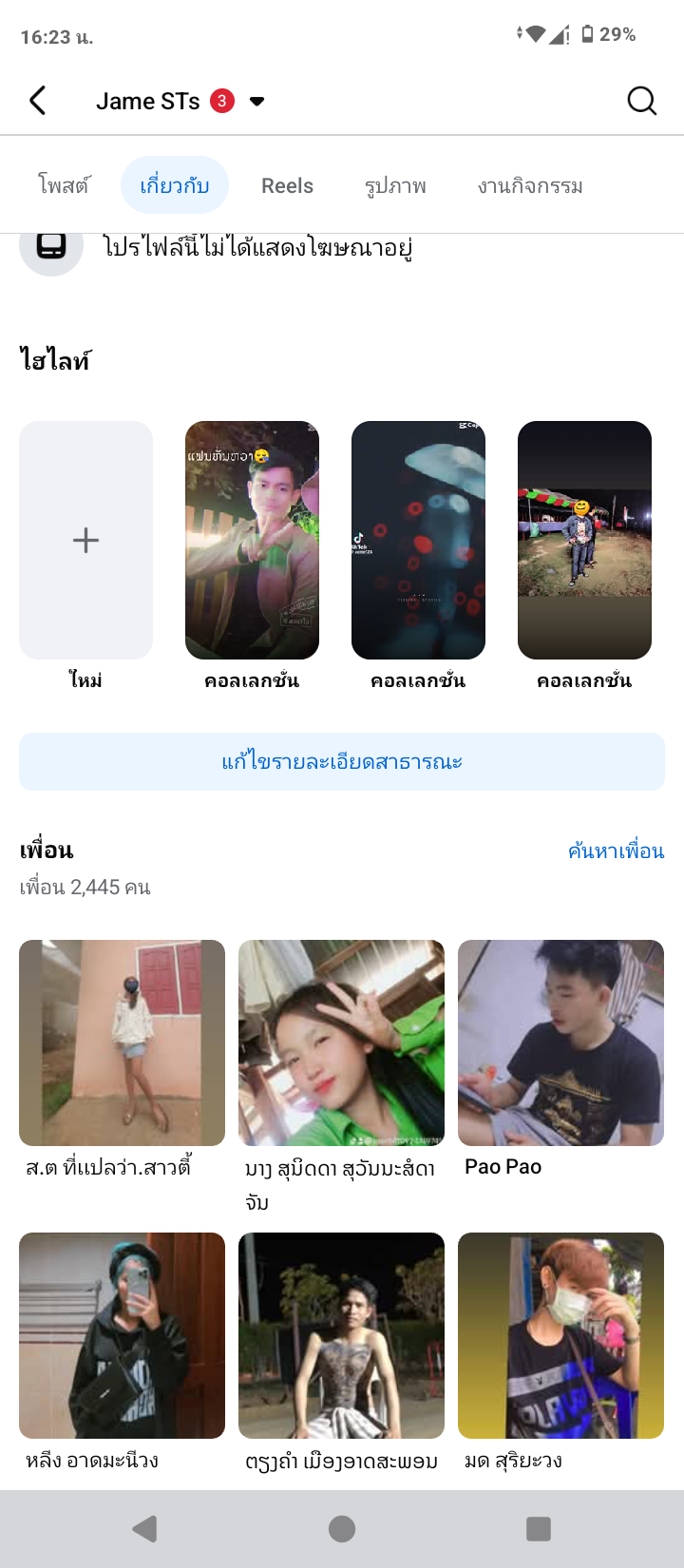The height and width of the screenshot is (1568, 684).
Task: View ຕຽງຄຳ ເມືອງອາດສະພອນ's profile
Action: point(341,1335)
